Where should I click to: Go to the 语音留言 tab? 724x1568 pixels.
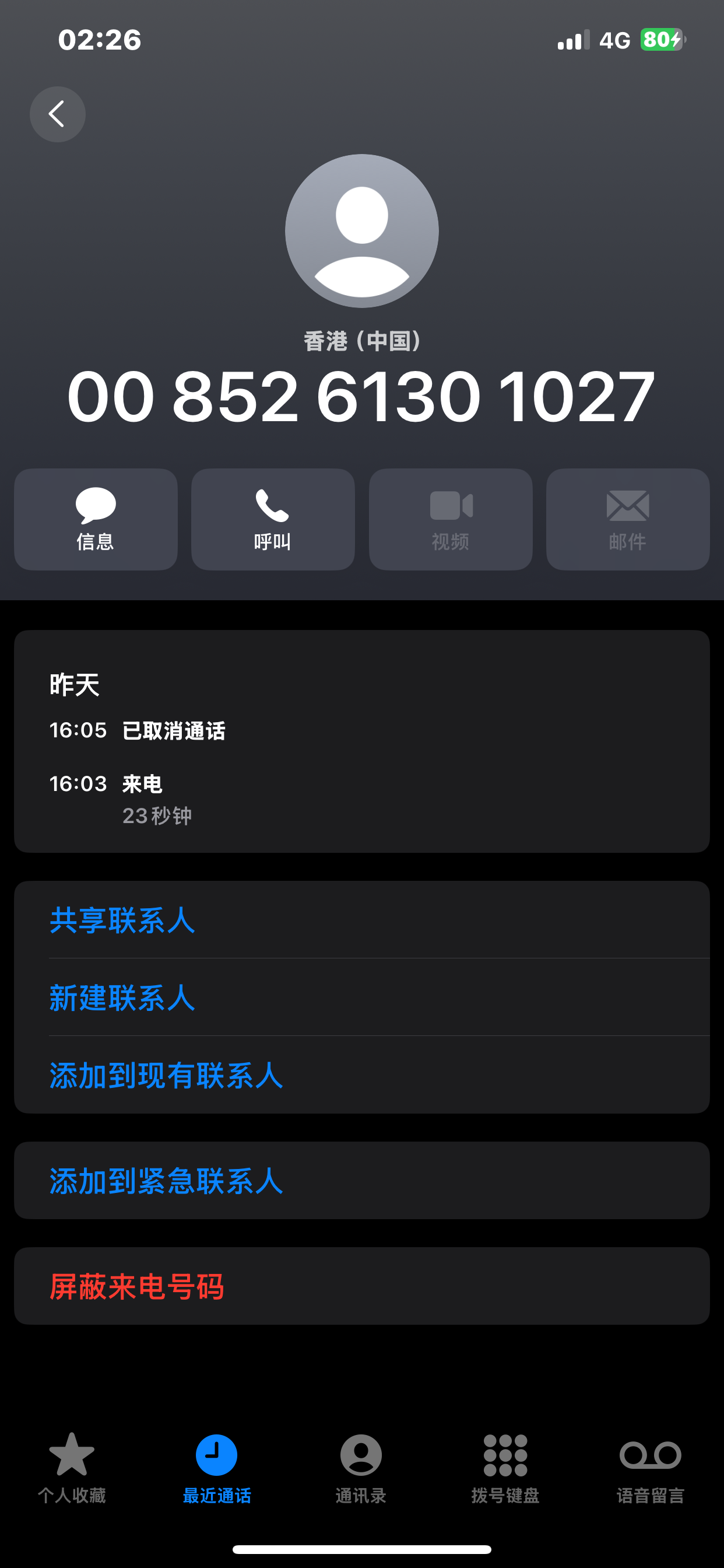(650, 1468)
